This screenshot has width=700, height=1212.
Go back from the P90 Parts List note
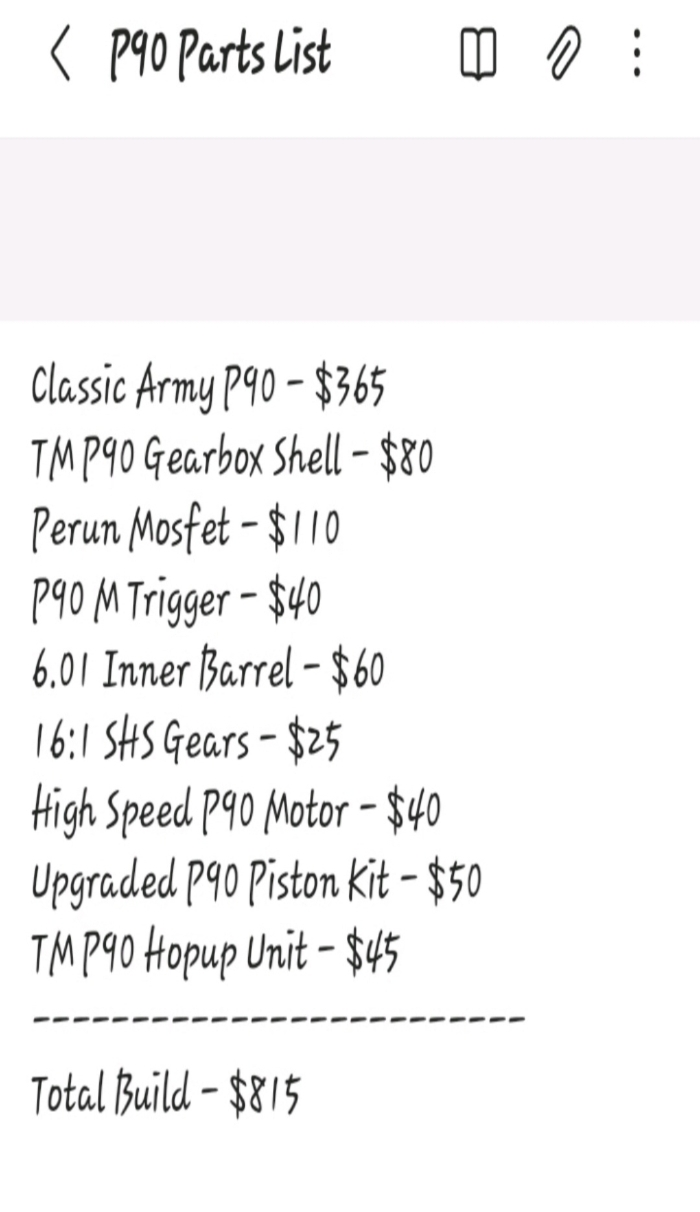[x=60, y=54]
